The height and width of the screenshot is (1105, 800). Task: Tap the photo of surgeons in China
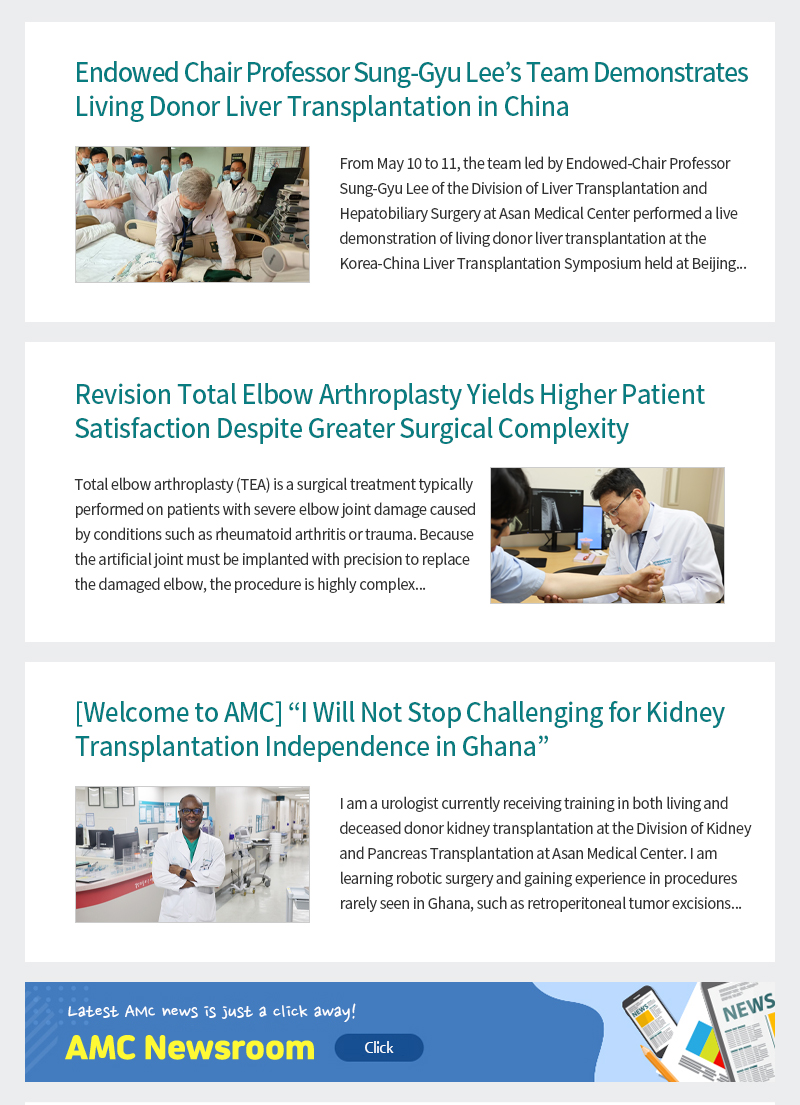pyautogui.click(x=192, y=214)
